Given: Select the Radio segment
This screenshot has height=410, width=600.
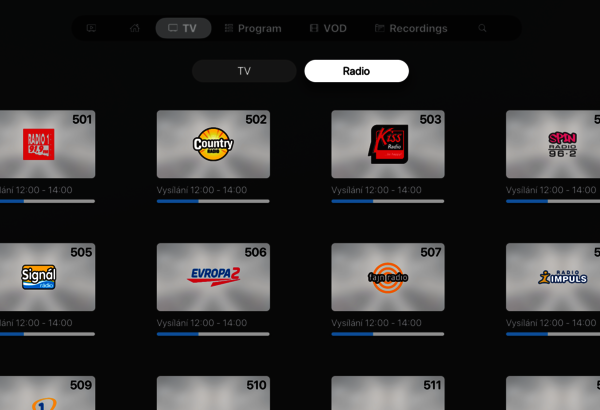Looking at the screenshot, I should pos(356,71).
